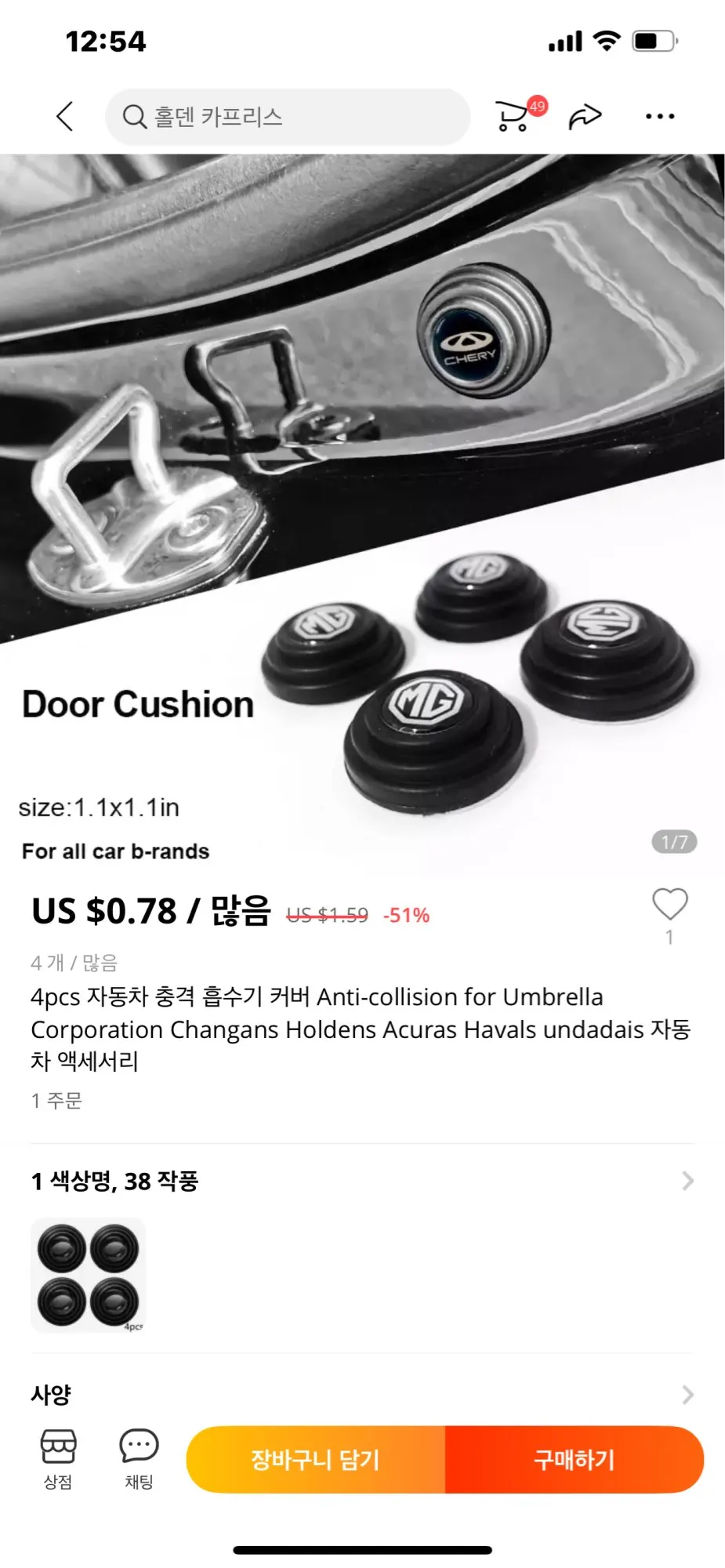
Task: Select the 4pcs black cushion variant thumbnail
Action: click(88, 1275)
